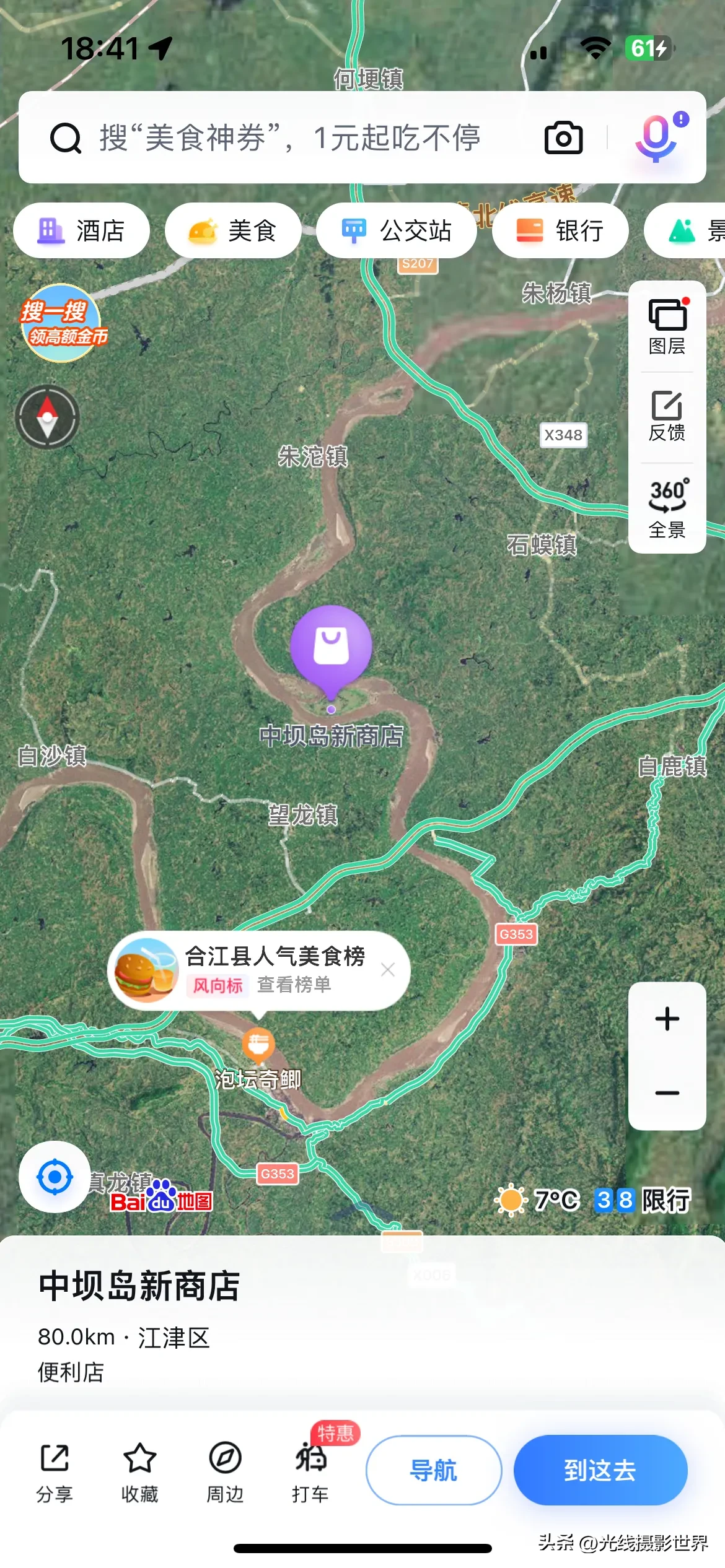Viewport: 725px width, 1568px height.
Task: Zoom in on the map
Action: coord(667,1019)
